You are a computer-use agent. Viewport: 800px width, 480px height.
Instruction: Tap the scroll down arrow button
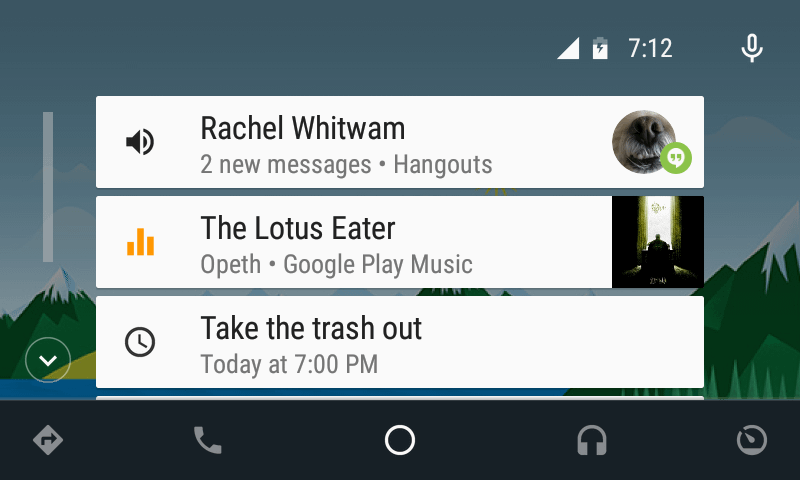(48, 360)
